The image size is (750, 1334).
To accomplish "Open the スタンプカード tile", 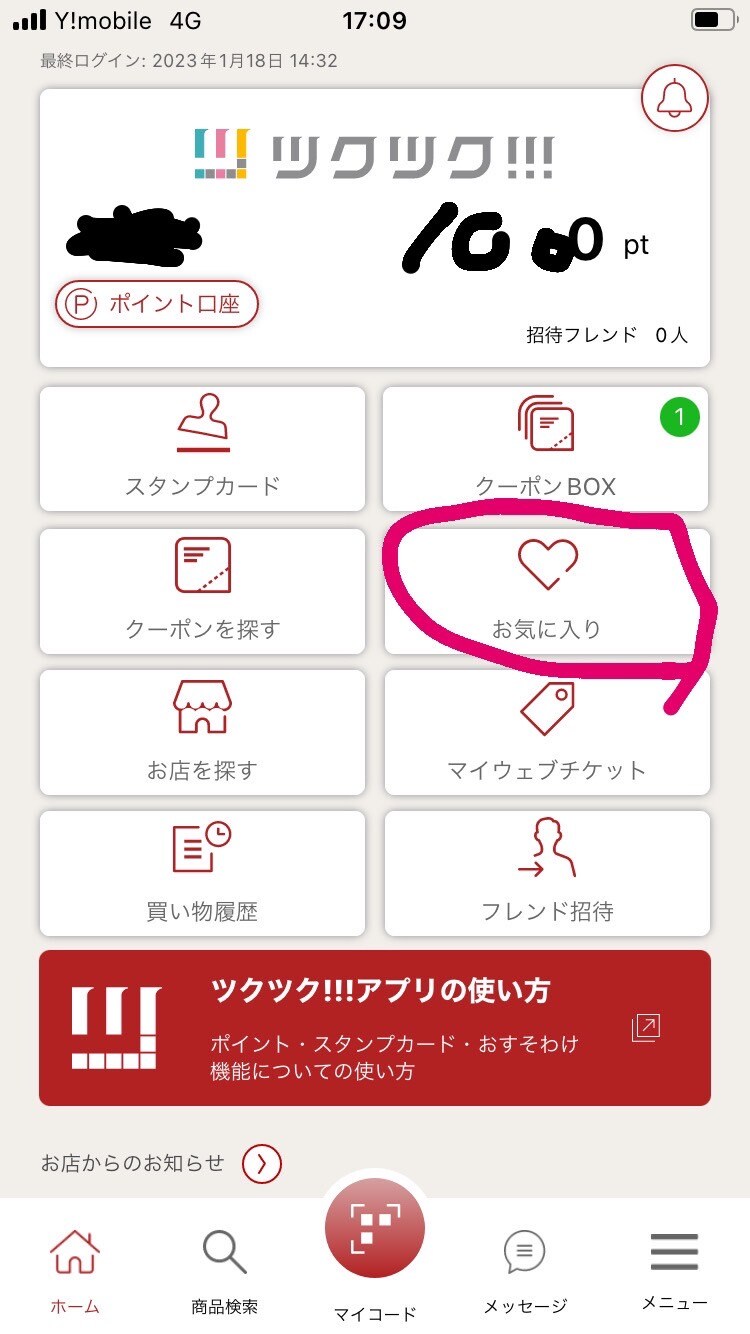I will tap(202, 449).
